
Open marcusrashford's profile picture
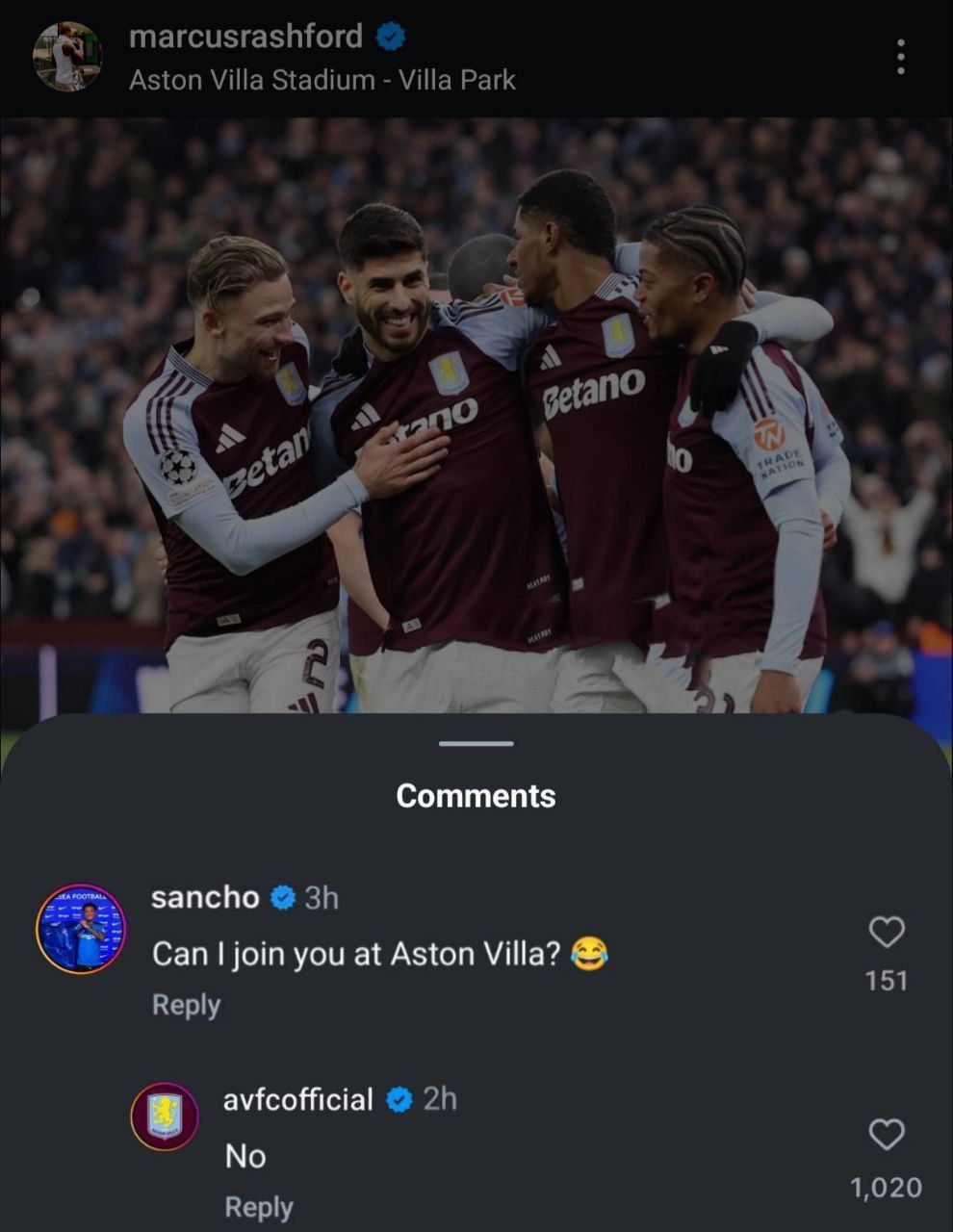pyautogui.click(x=67, y=57)
